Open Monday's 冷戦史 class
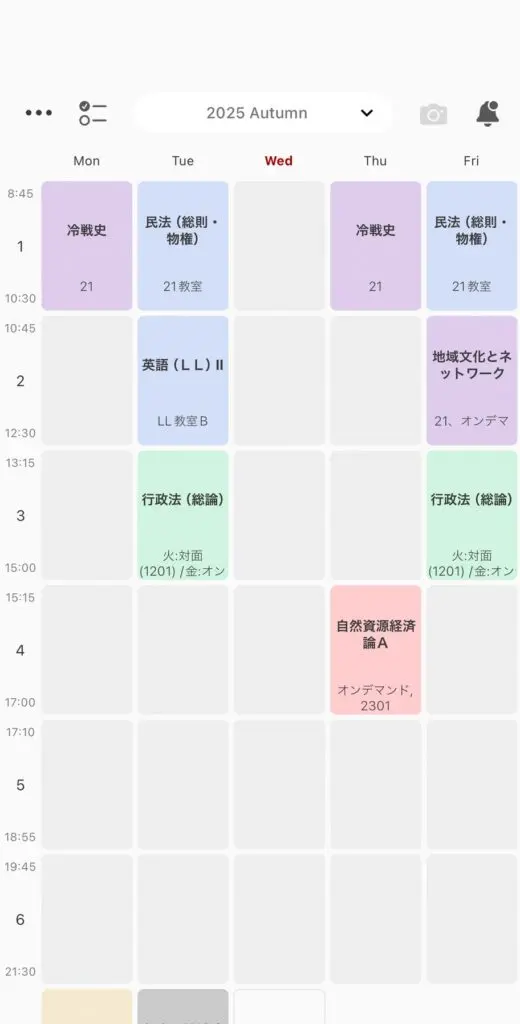Screen dimensions: 520x1024 pos(87,246)
